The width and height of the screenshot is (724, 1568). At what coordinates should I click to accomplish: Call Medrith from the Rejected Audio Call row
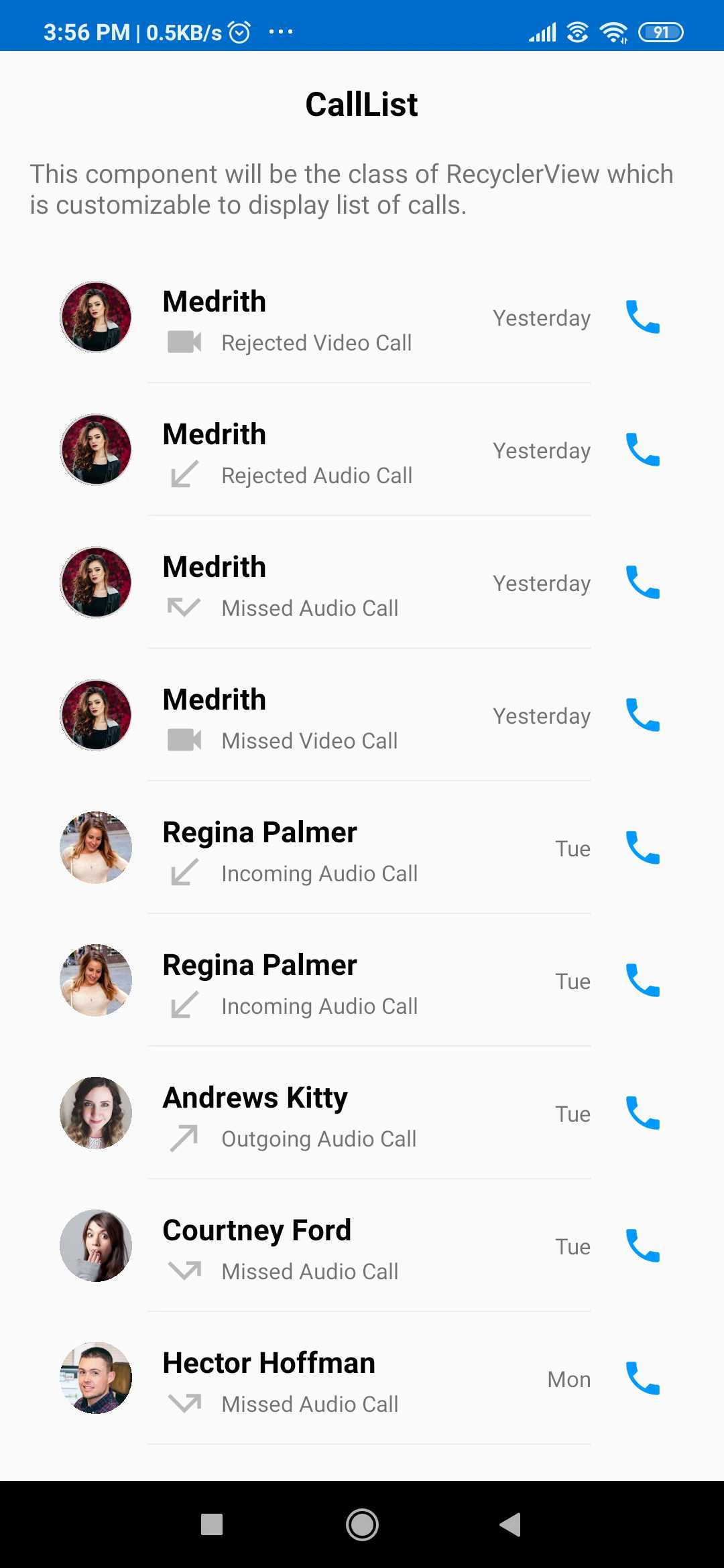[x=642, y=450]
